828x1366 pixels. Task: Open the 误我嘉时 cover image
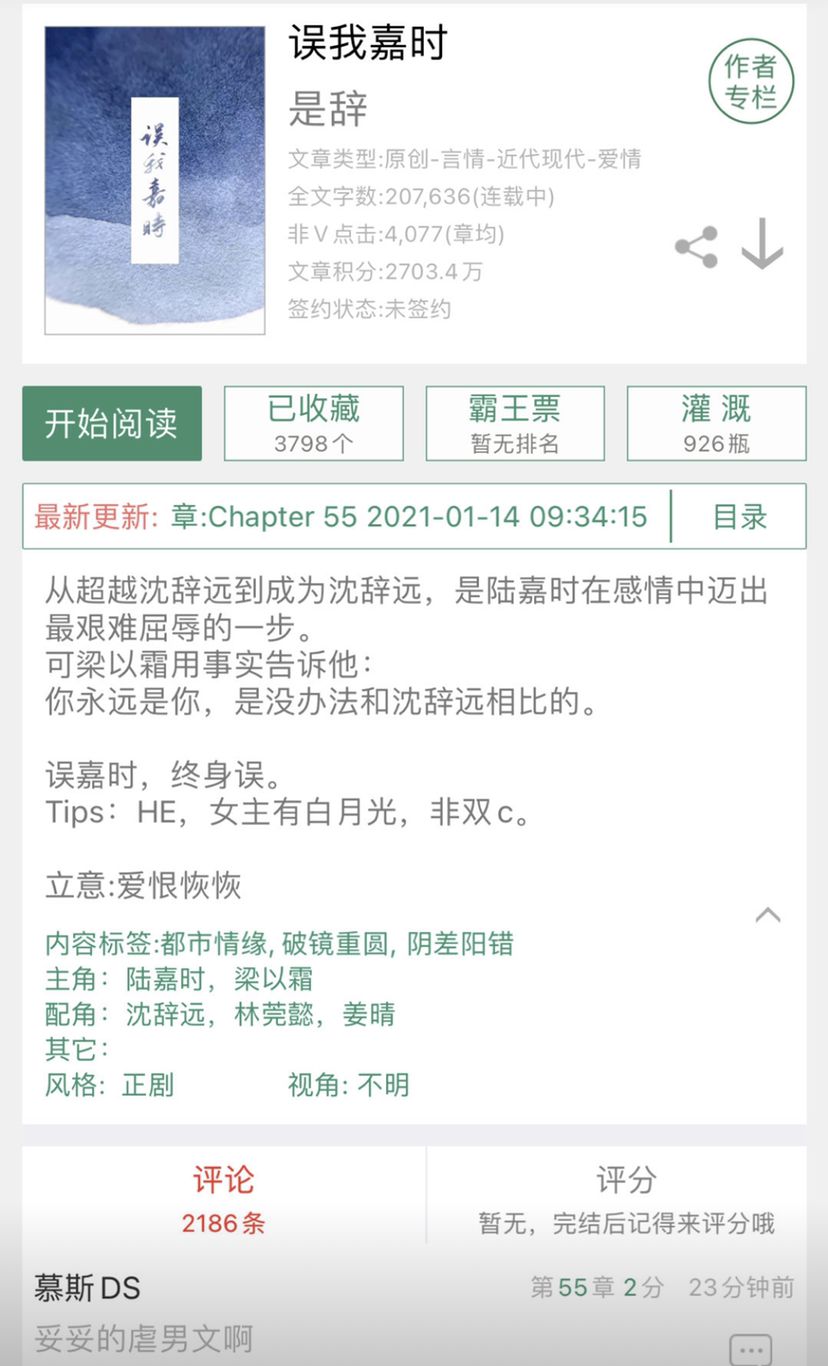(155, 180)
